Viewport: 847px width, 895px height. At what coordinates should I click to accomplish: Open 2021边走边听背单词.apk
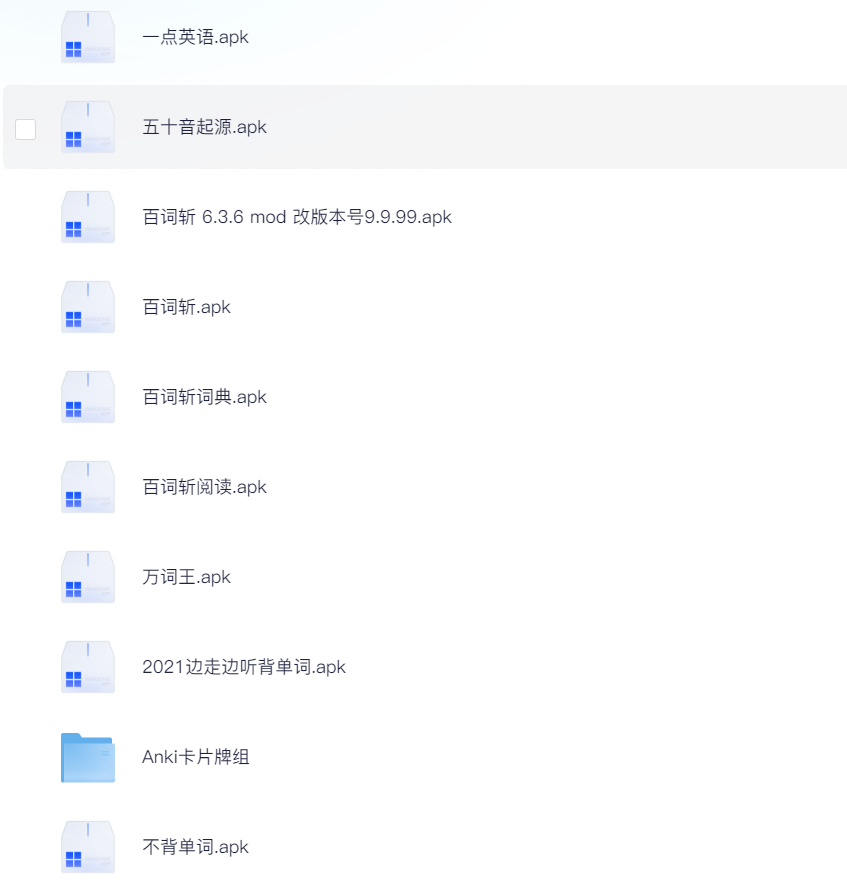pyautogui.click(x=243, y=668)
